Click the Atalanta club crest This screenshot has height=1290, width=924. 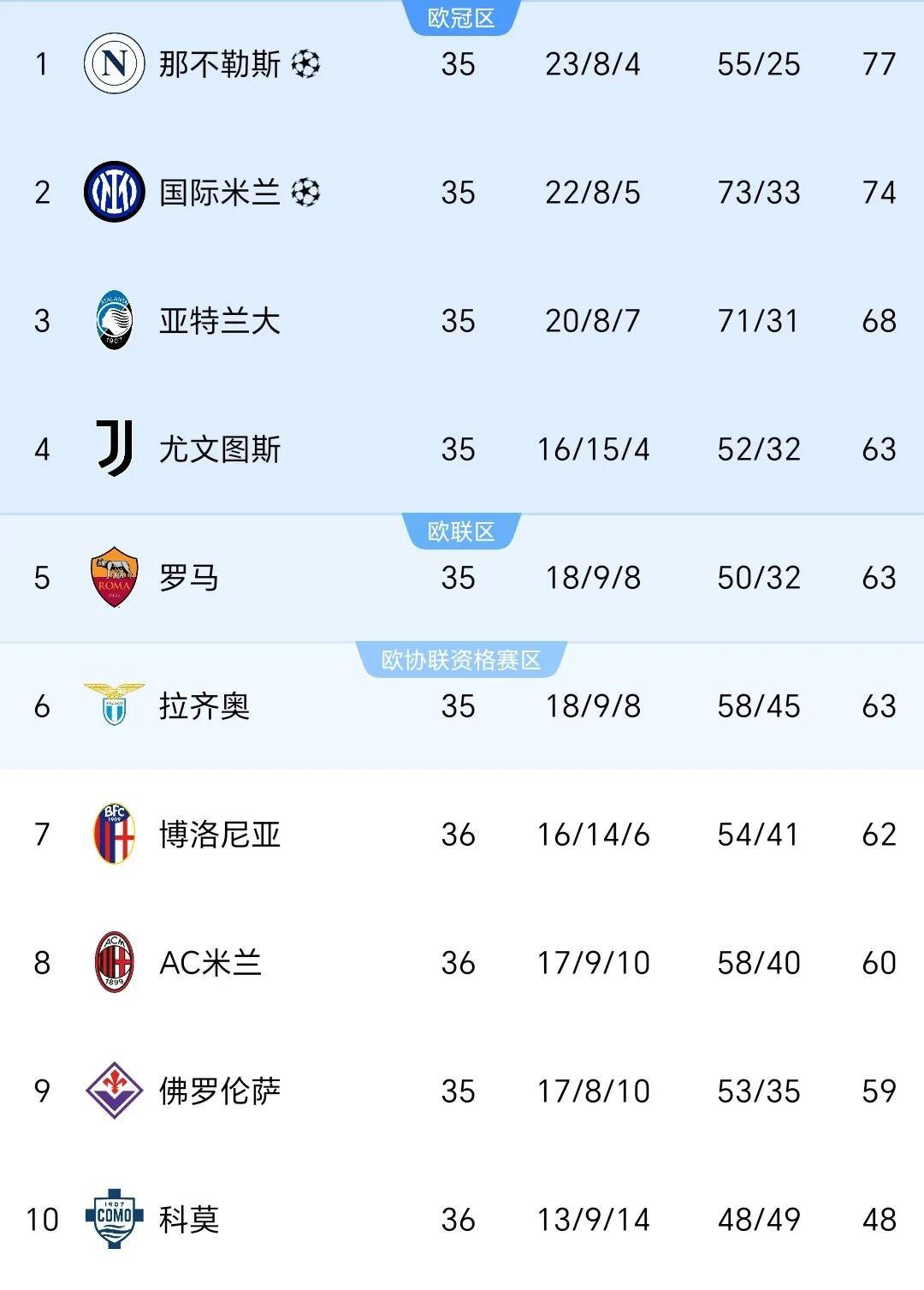(112, 321)
